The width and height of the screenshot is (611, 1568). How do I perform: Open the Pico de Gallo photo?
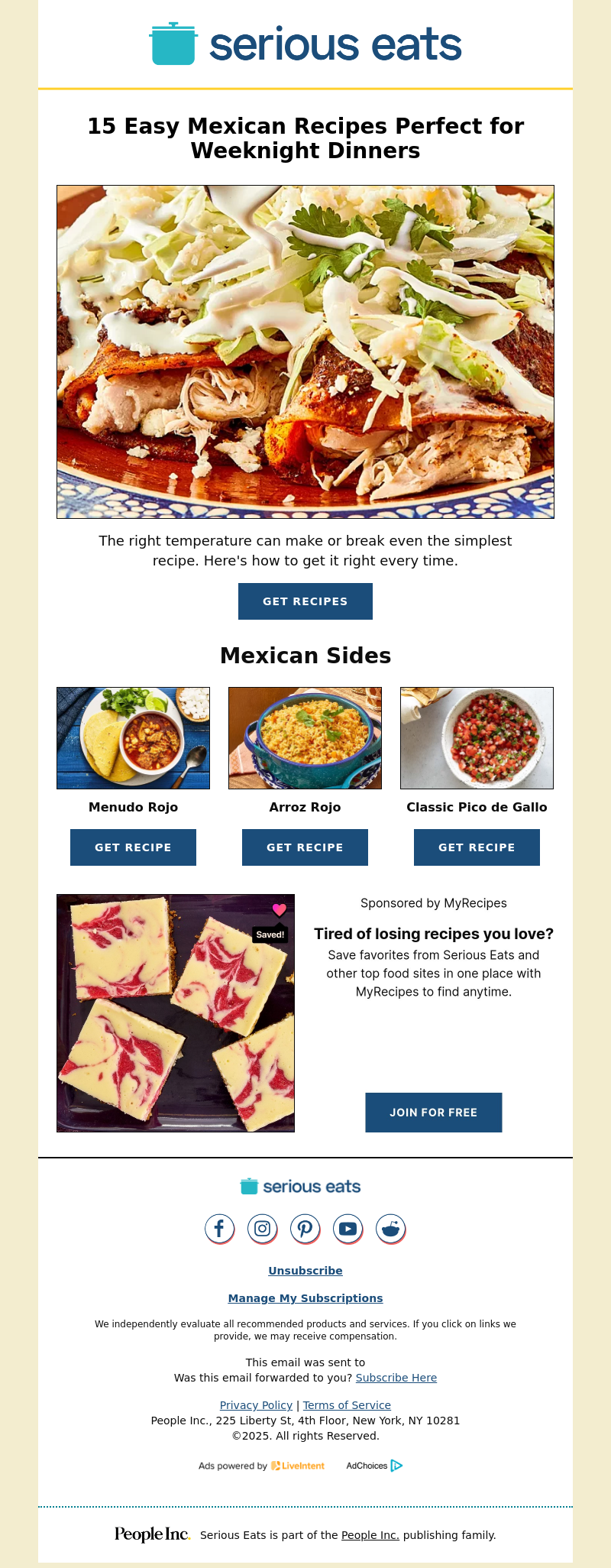tap(477, 738)
